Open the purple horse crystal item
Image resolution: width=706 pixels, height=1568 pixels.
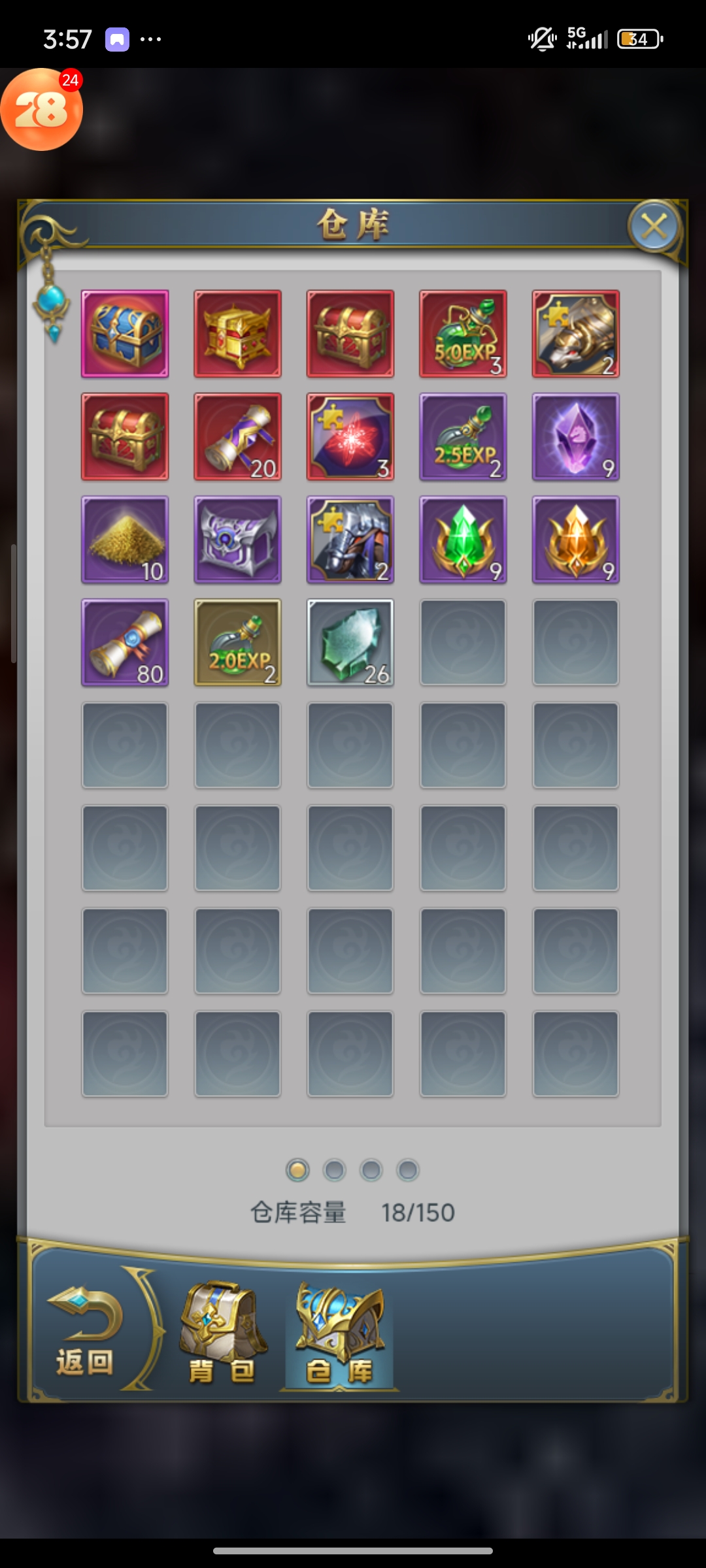pyautogui.click(x=575, y=436)
